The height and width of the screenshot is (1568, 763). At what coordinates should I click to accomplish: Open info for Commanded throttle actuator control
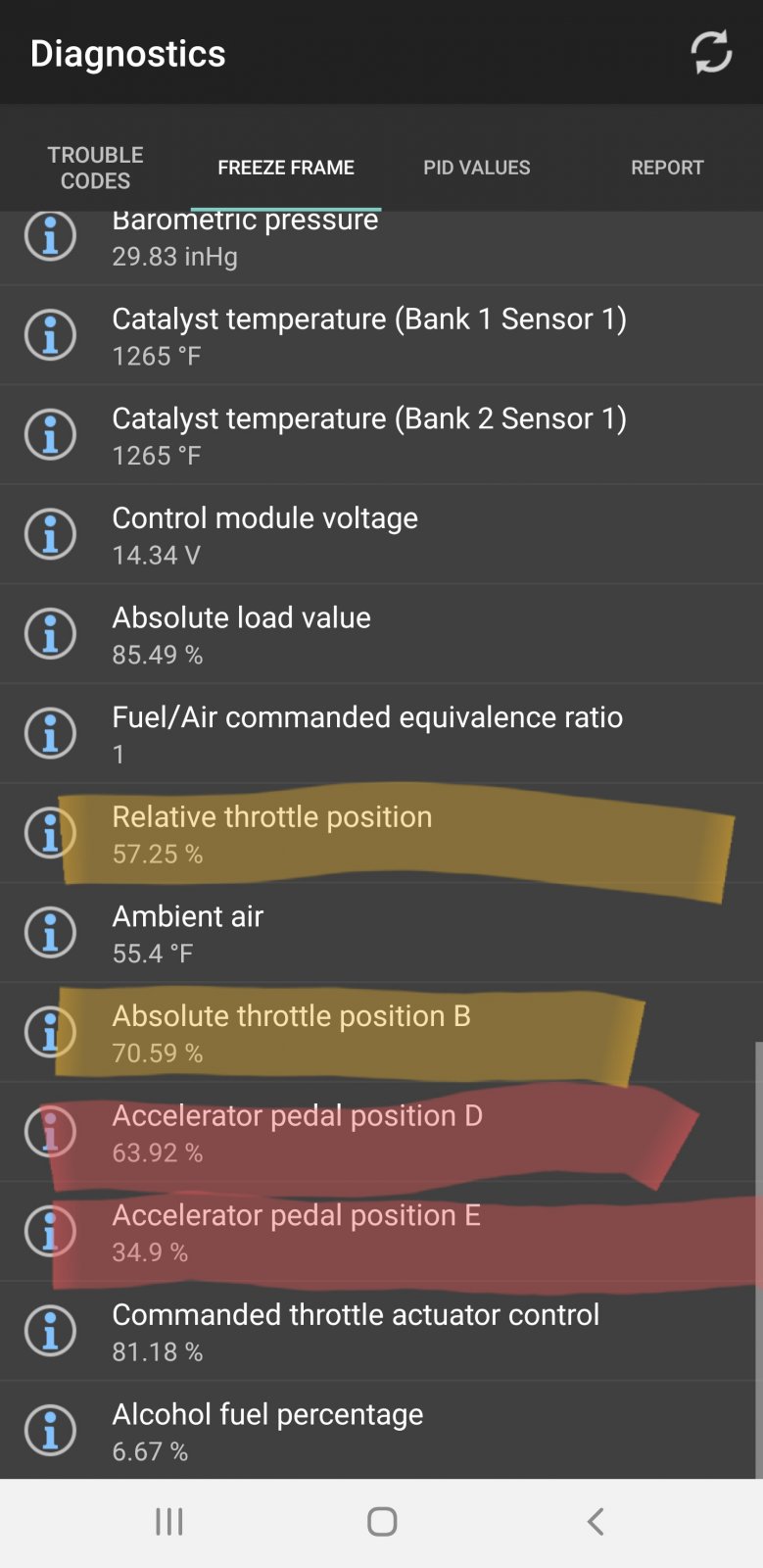(x=50, y=1331)
